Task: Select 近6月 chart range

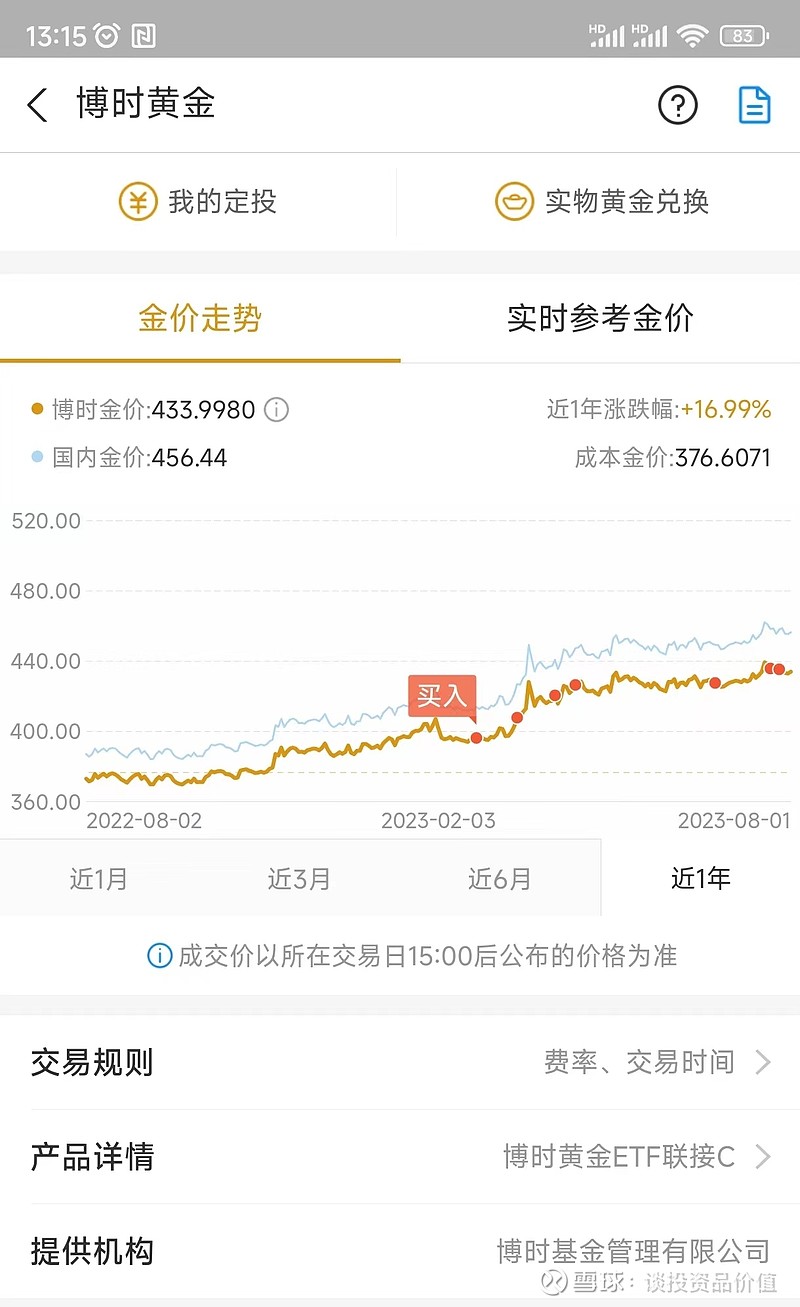Action: click(x=499, y=879)
